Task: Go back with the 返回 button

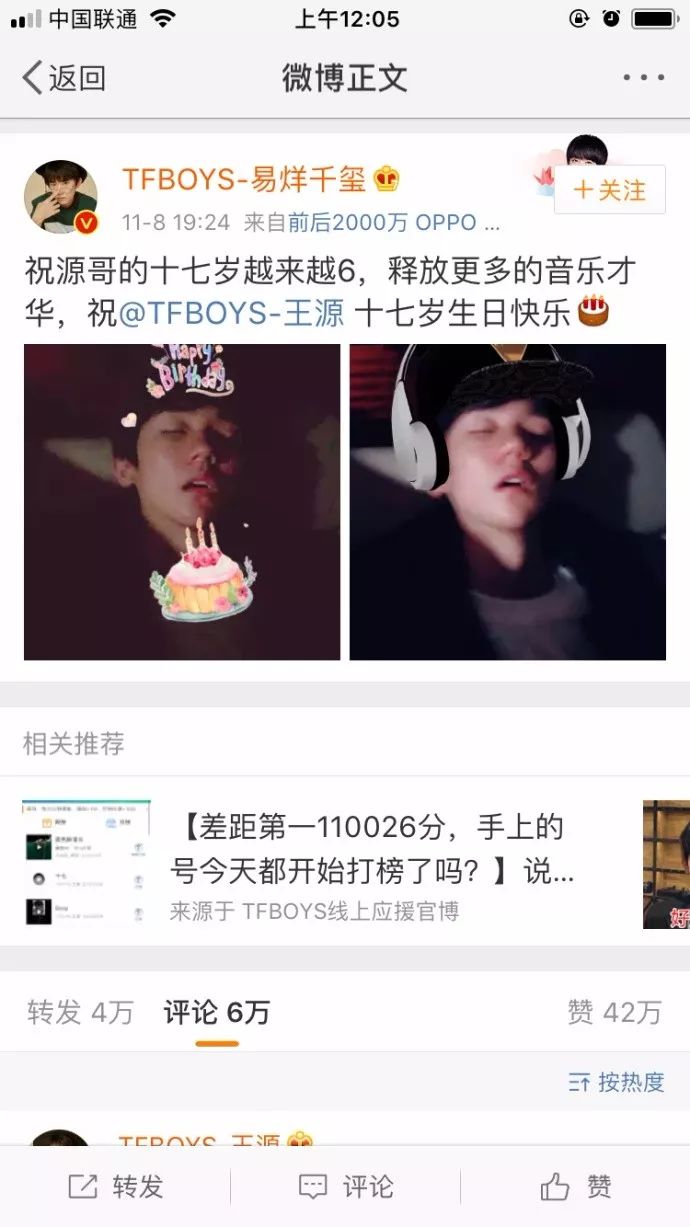Action: (x=63, y=78)
